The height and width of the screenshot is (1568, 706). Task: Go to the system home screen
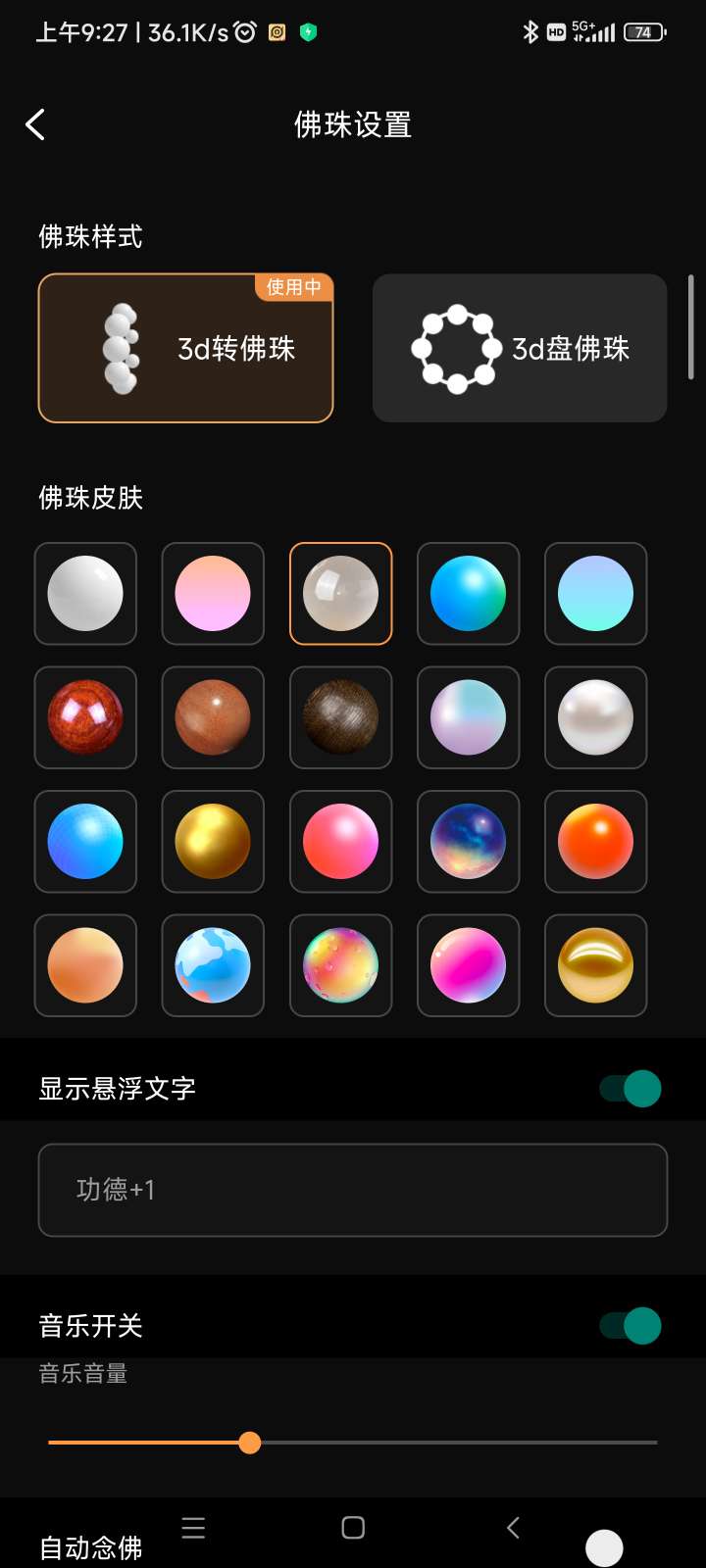353,1528
